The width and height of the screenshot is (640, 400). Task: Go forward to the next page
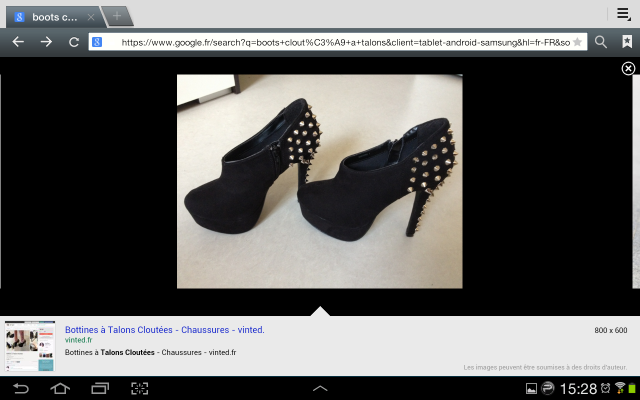pyautogui.click(x=45, y=42)
